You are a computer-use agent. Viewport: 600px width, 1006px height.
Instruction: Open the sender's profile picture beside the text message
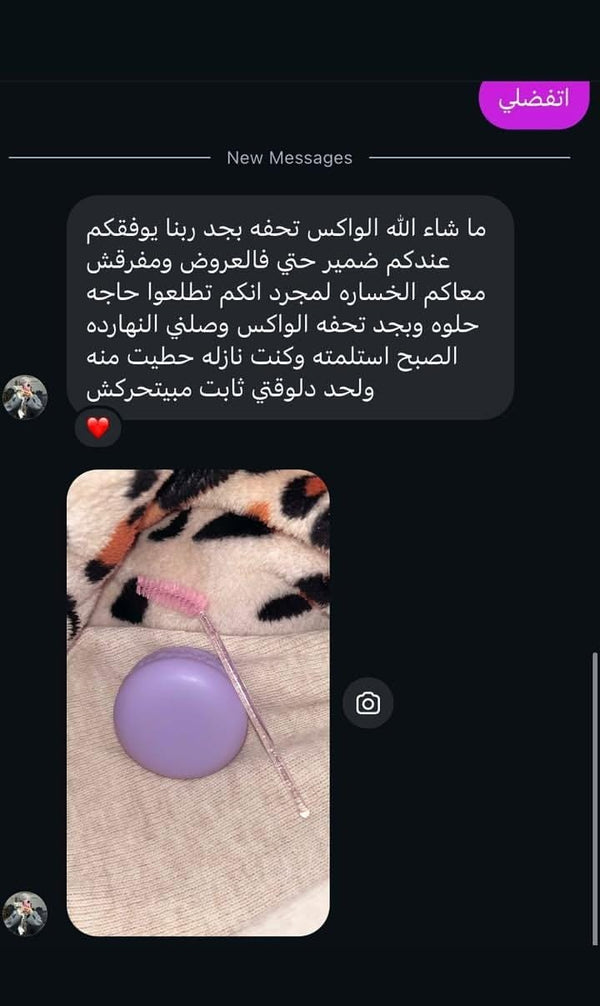click(x=25, y=397)
